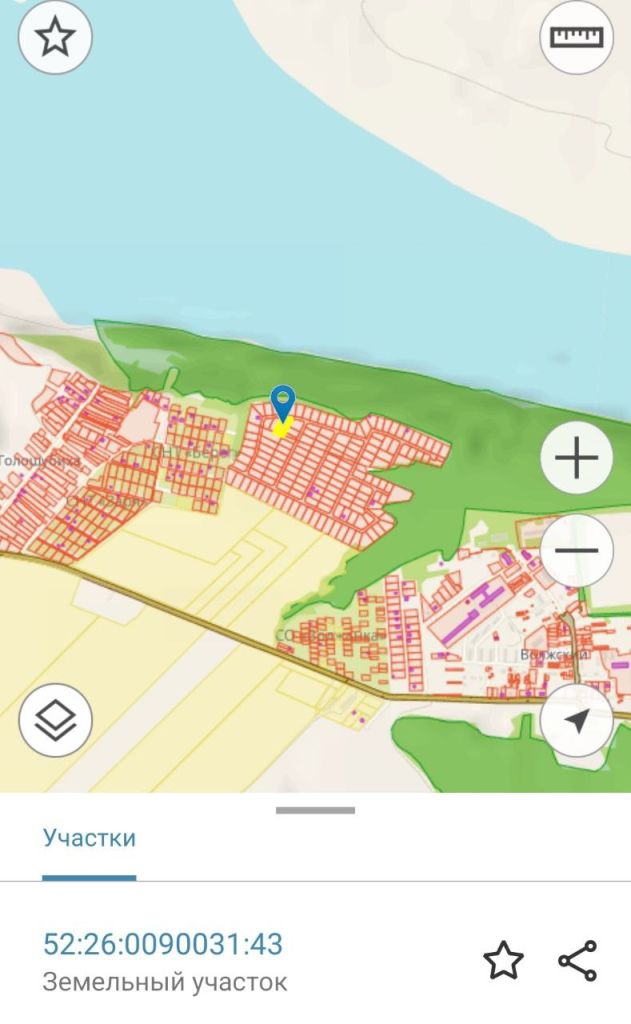Zoom out with the minus button
Viewport: 631px width, 1024px height.
(577, 551)
